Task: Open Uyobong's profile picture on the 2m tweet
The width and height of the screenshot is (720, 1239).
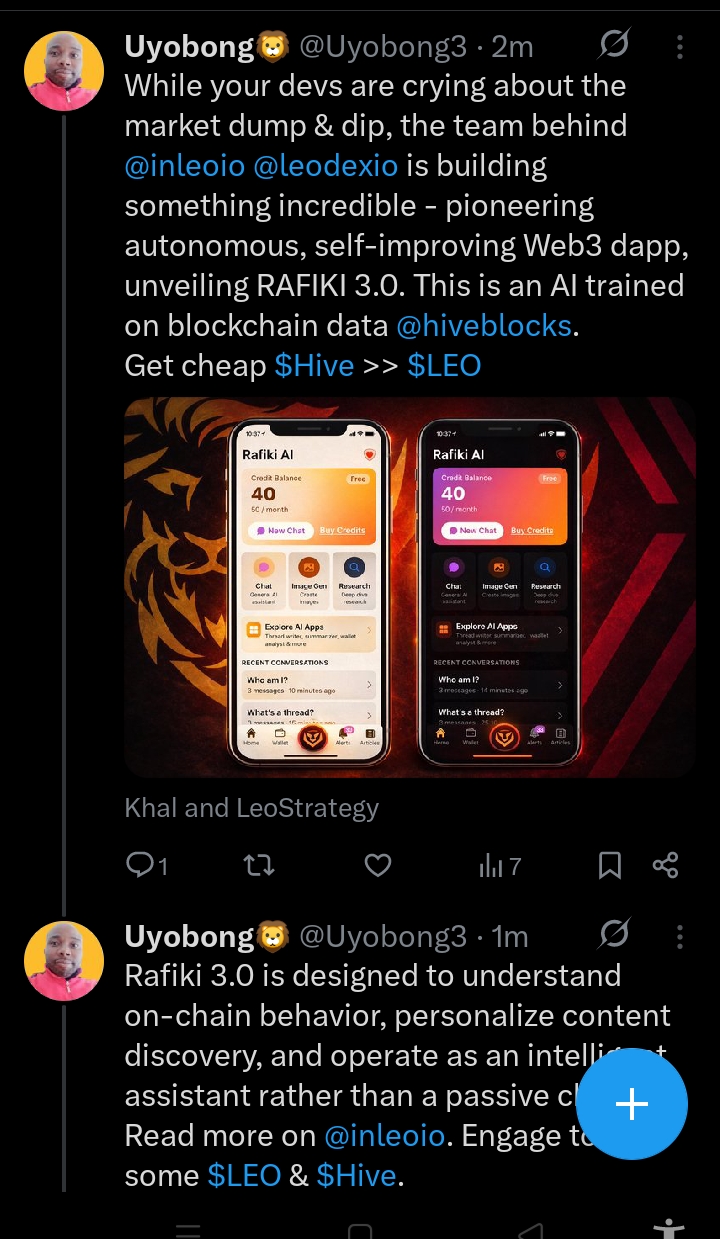Action: click(x=64, y=72)
